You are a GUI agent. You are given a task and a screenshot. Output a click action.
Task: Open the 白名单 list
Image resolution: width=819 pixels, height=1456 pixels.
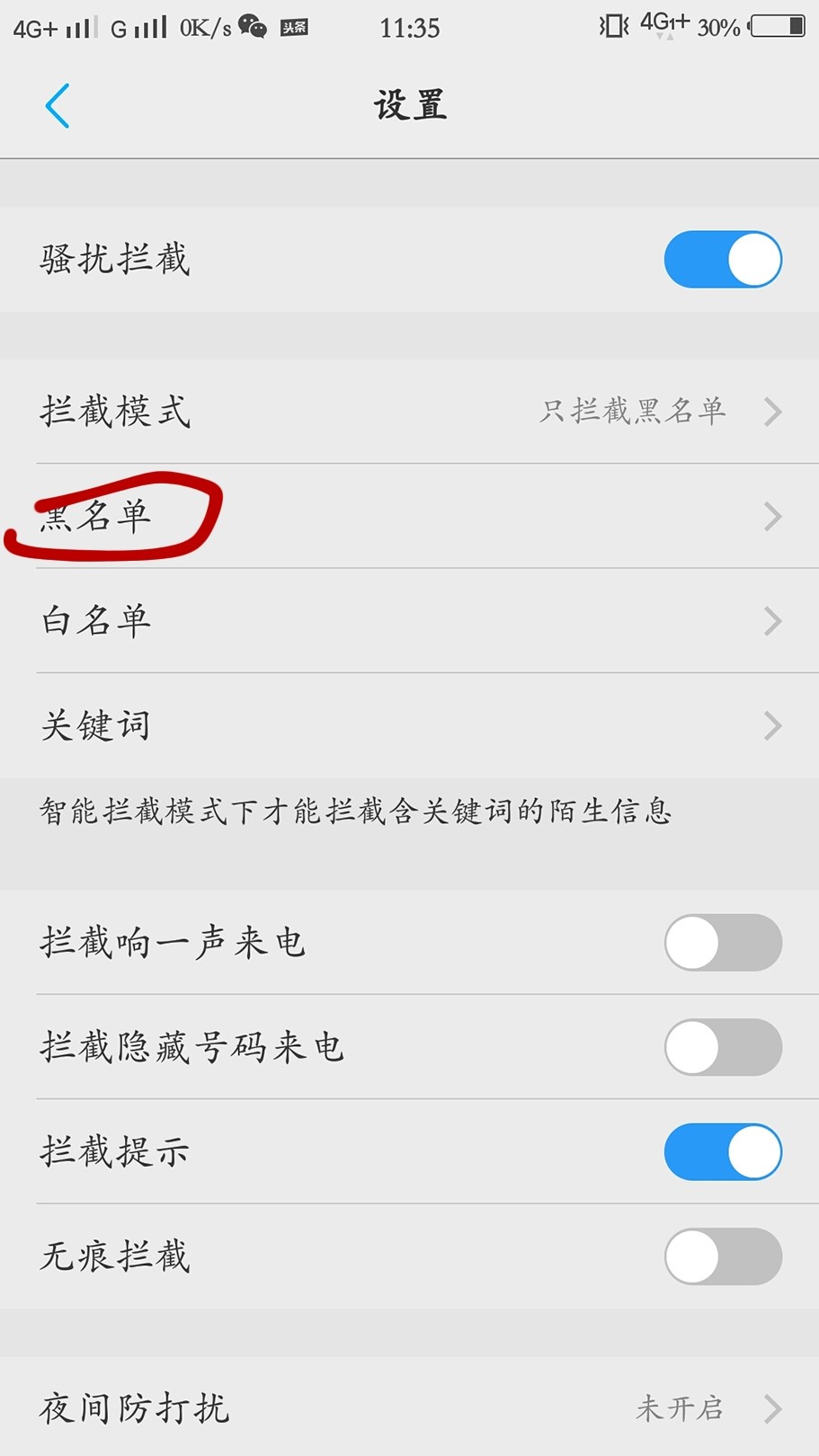[409, 620]
